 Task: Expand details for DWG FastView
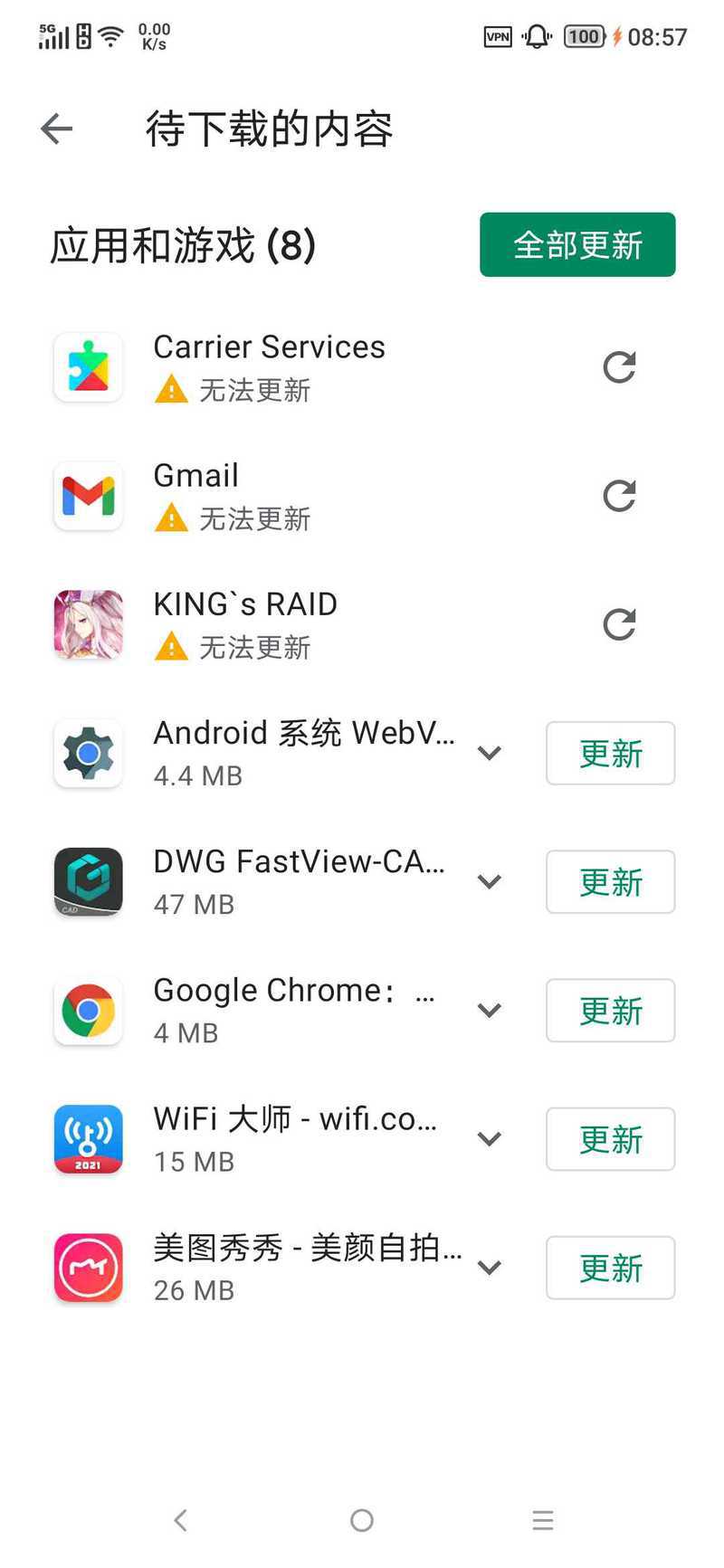pos(490,881)
